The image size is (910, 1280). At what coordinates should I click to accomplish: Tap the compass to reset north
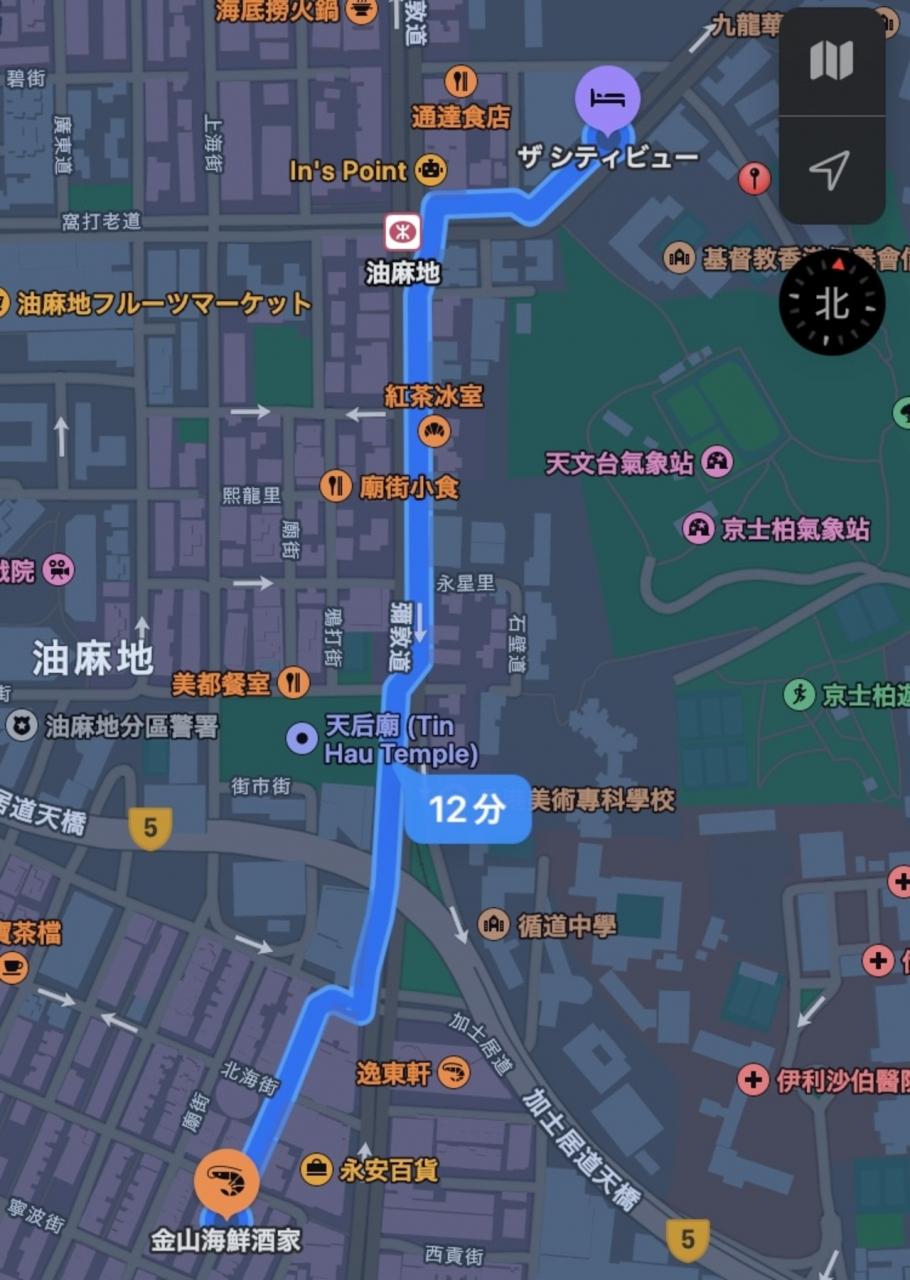pyautogui.click(x=831, y=301)
